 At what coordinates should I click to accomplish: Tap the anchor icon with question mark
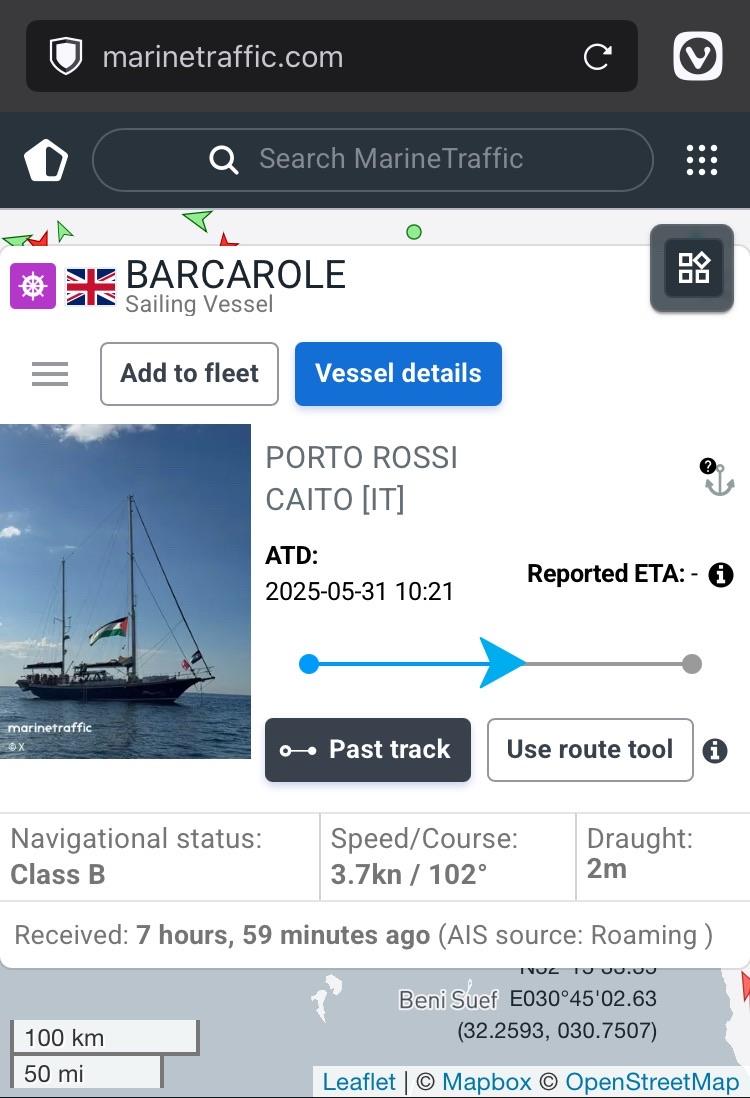pos(717,478)
